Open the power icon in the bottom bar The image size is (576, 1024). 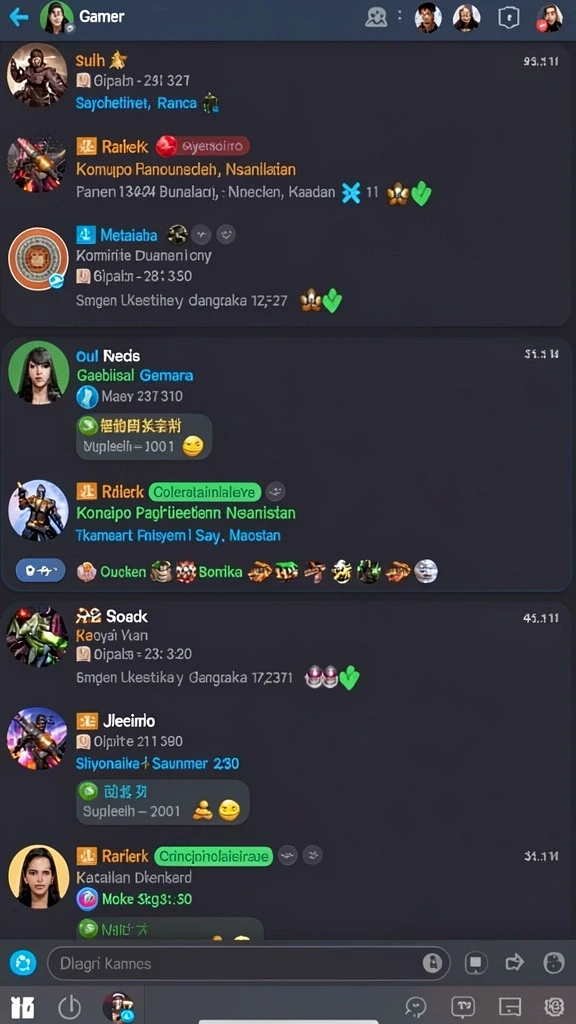click(69, 1007)
